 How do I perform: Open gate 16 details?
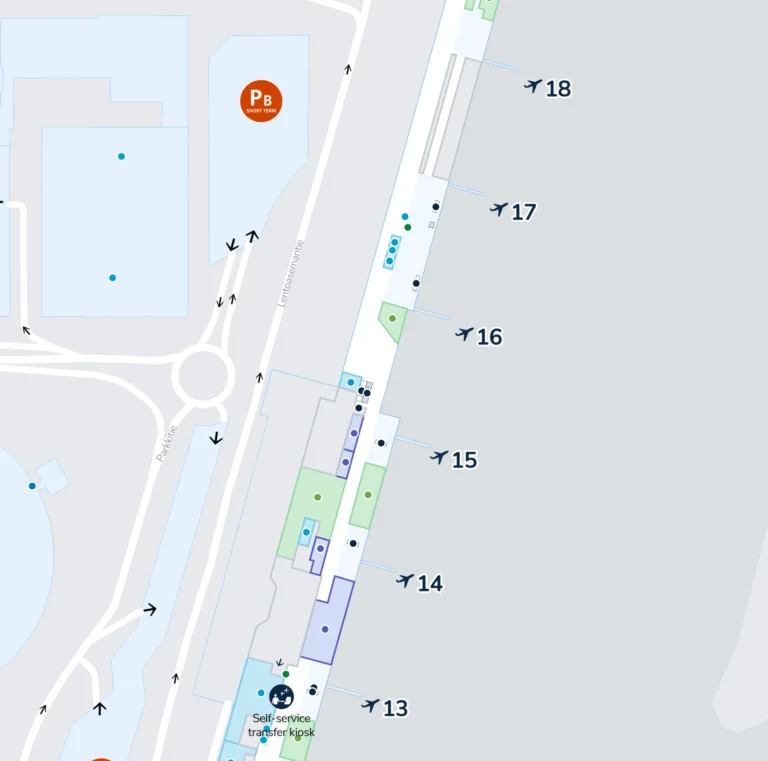pos(479,336)
